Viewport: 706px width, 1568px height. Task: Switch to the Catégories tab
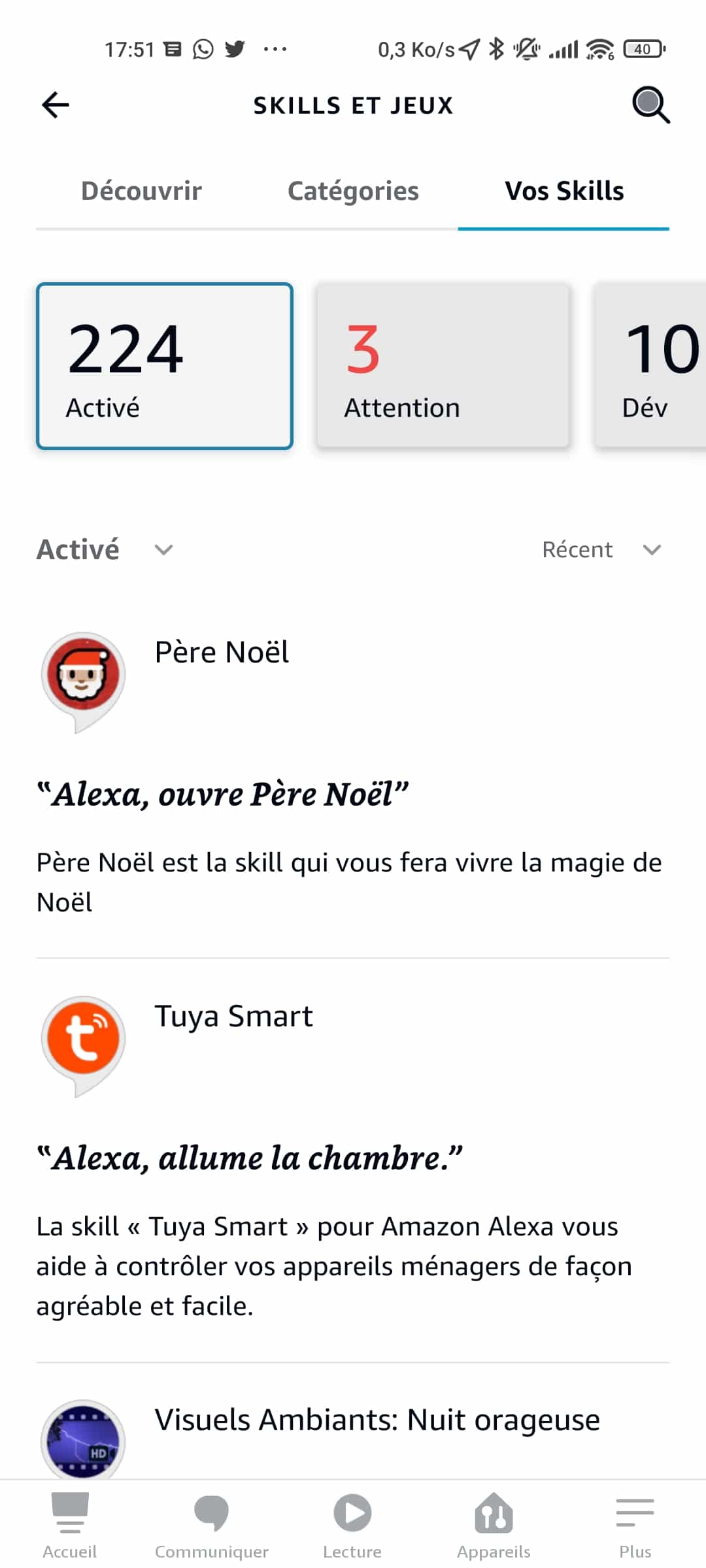tap(353, 191)
